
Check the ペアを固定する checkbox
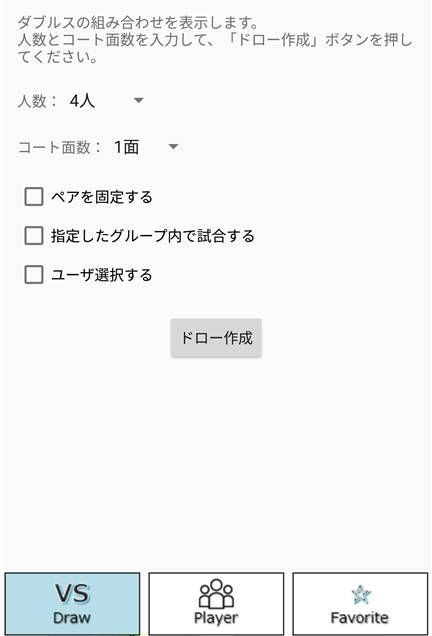tap(34, 197)
